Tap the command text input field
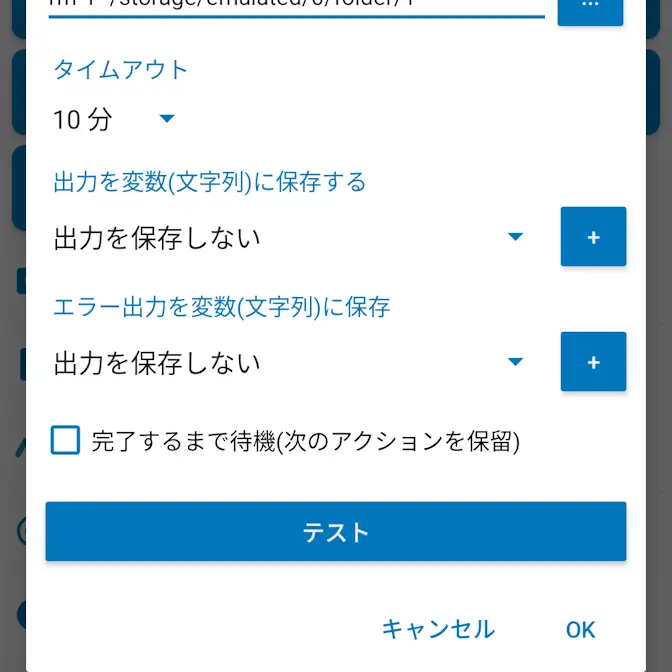The image size is (672, 672). [x=297, y=6]
